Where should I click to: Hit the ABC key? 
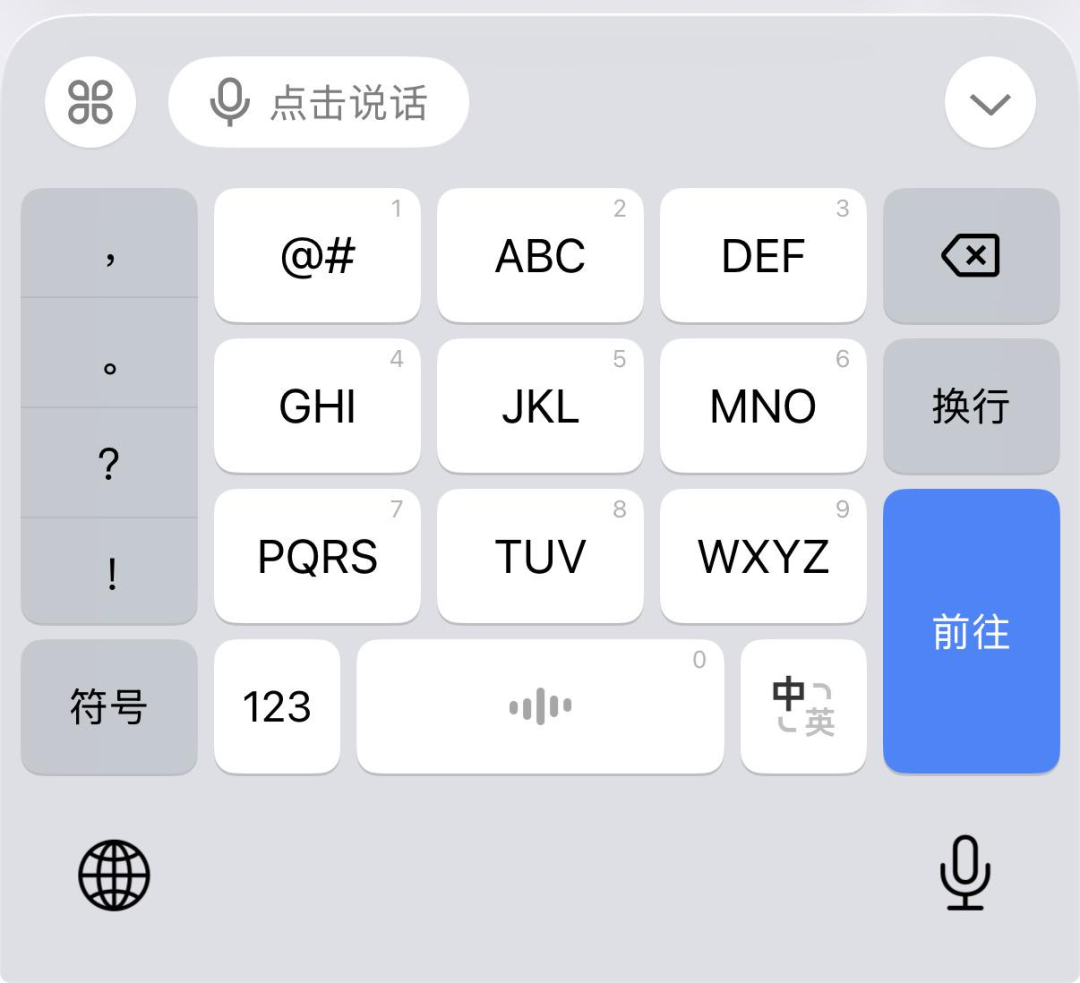(x=540, y=256)
